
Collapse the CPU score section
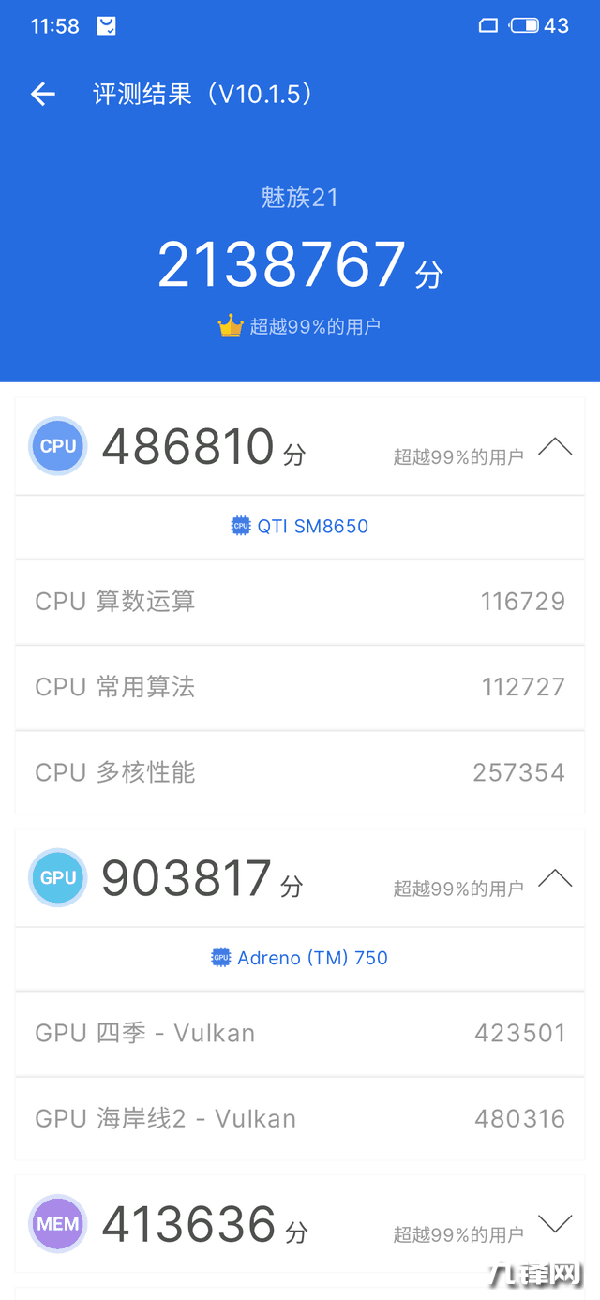point(555,447)
